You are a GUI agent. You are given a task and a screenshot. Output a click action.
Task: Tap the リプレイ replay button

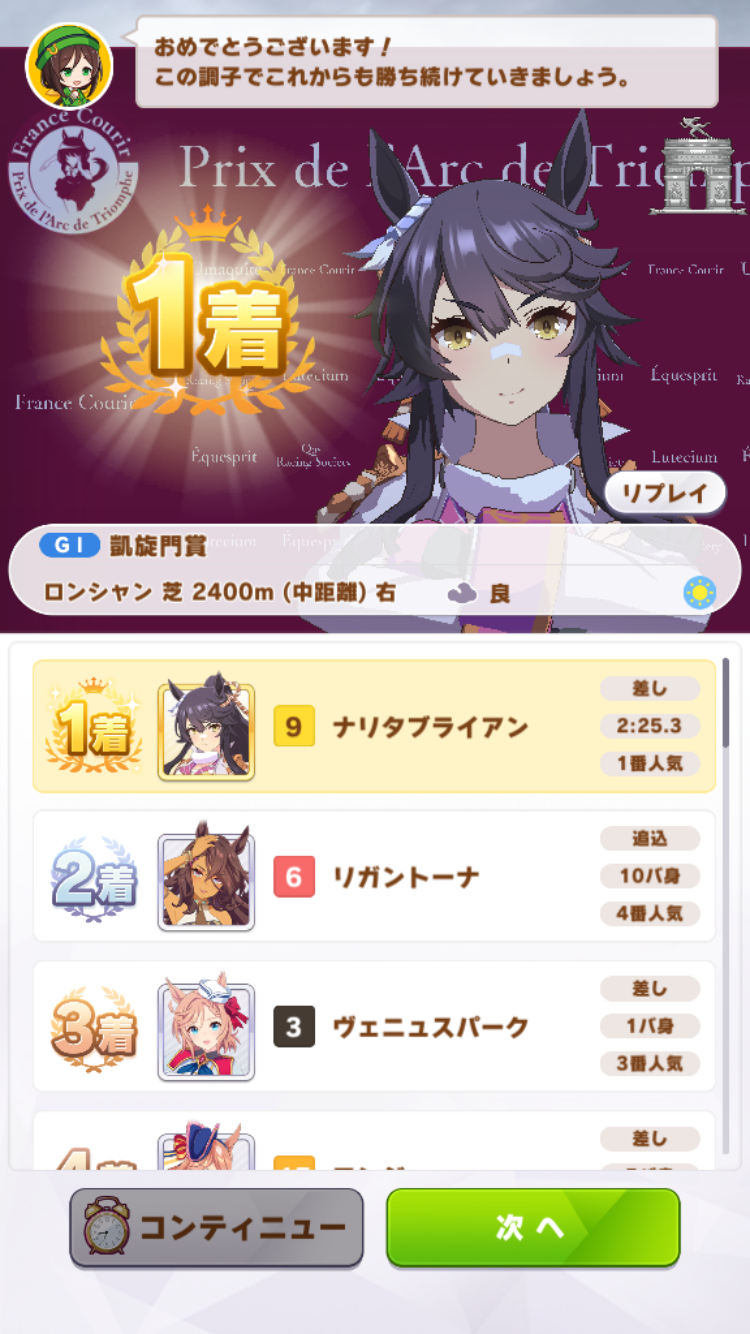tap(664, 493)
